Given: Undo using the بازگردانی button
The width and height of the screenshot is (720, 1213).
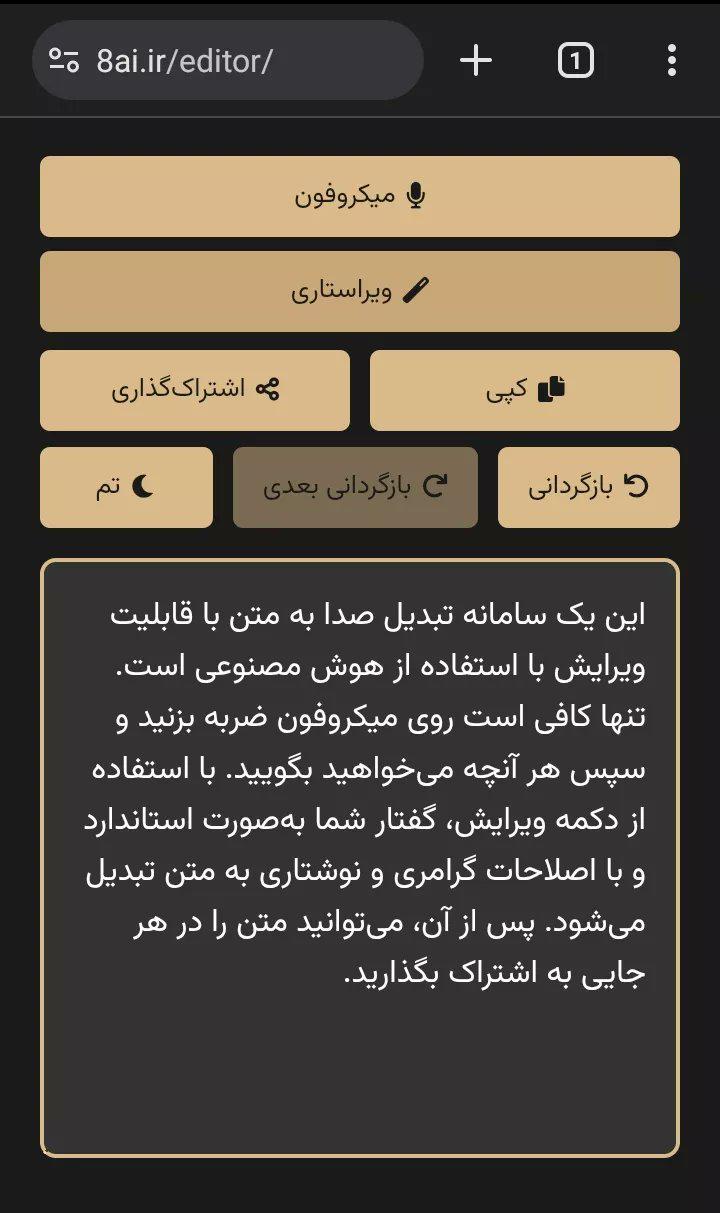Looking at the screenshot, I should (589, 487).
